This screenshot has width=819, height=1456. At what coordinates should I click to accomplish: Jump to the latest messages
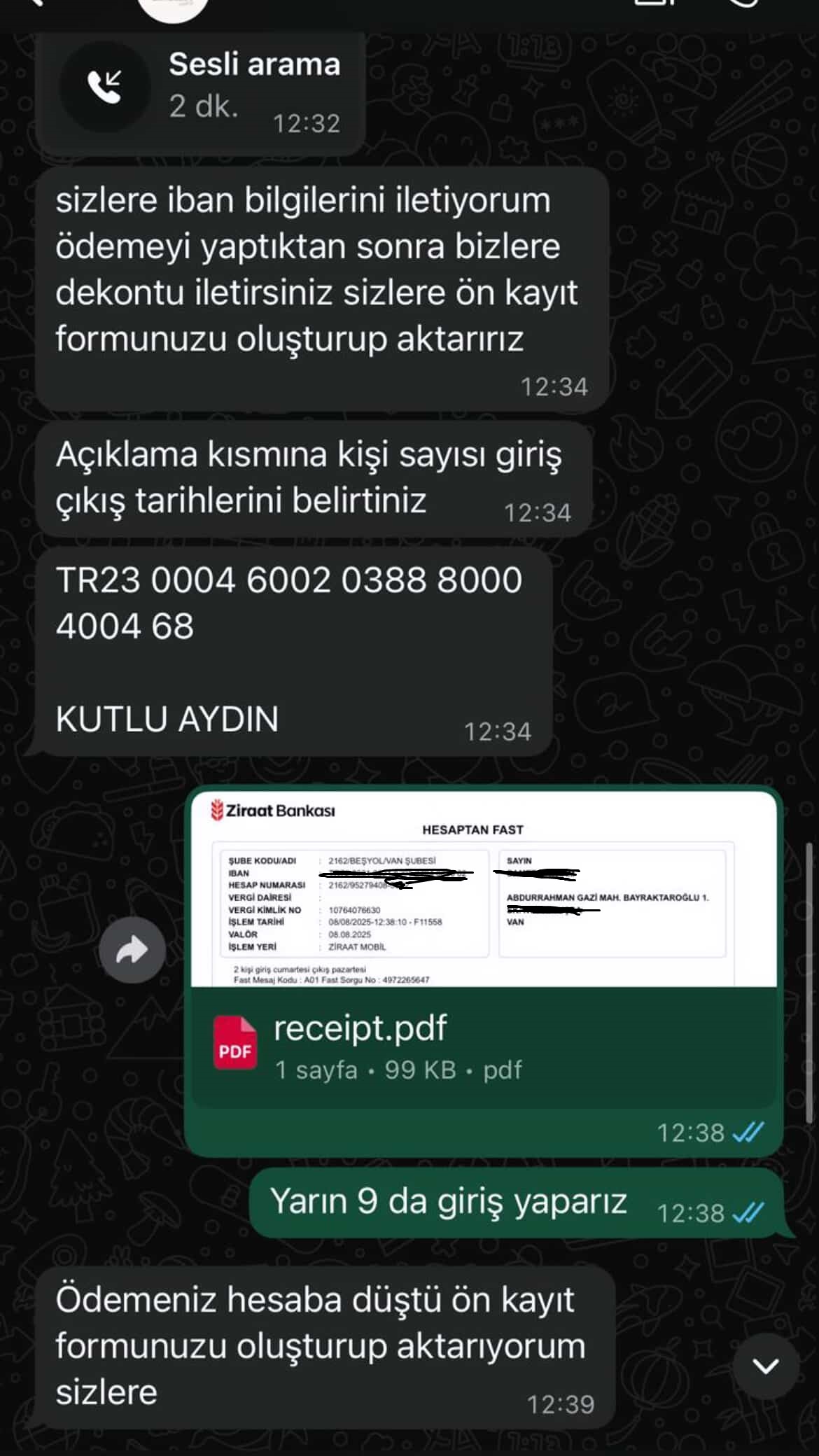(765, 1365)
